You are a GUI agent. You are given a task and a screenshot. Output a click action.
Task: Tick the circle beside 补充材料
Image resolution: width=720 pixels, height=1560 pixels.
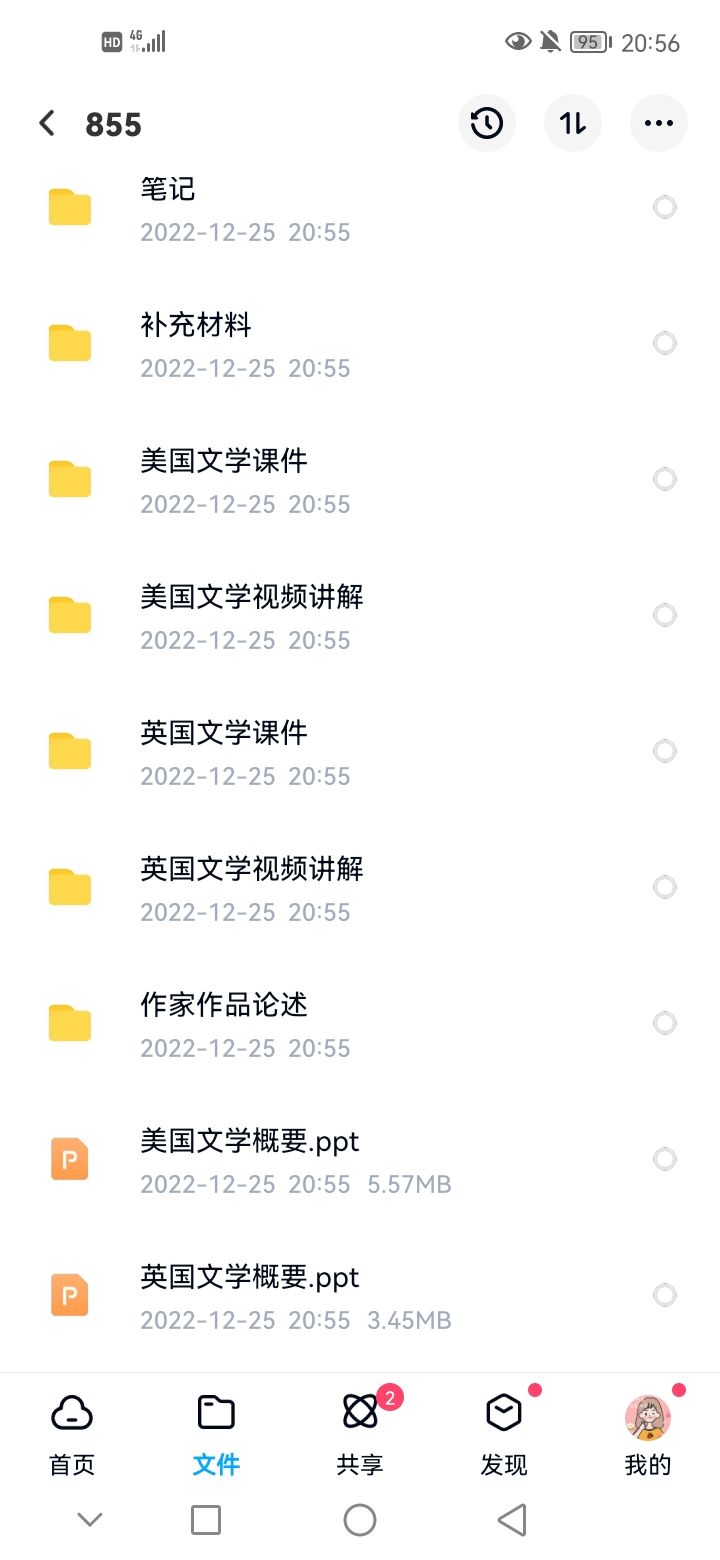pyautogui.click(x=665, y=343)
